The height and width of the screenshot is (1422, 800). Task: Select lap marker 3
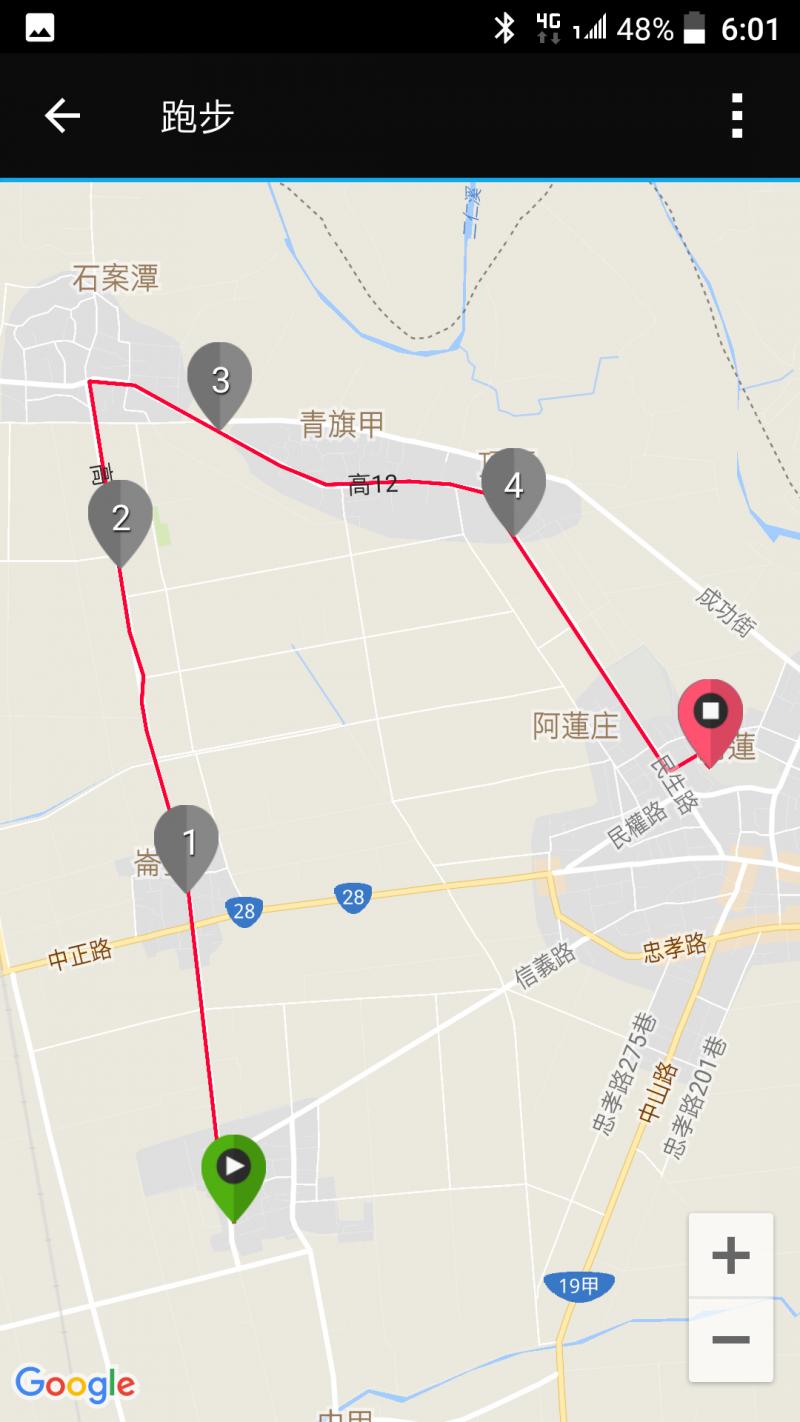[x=220, y=379]
